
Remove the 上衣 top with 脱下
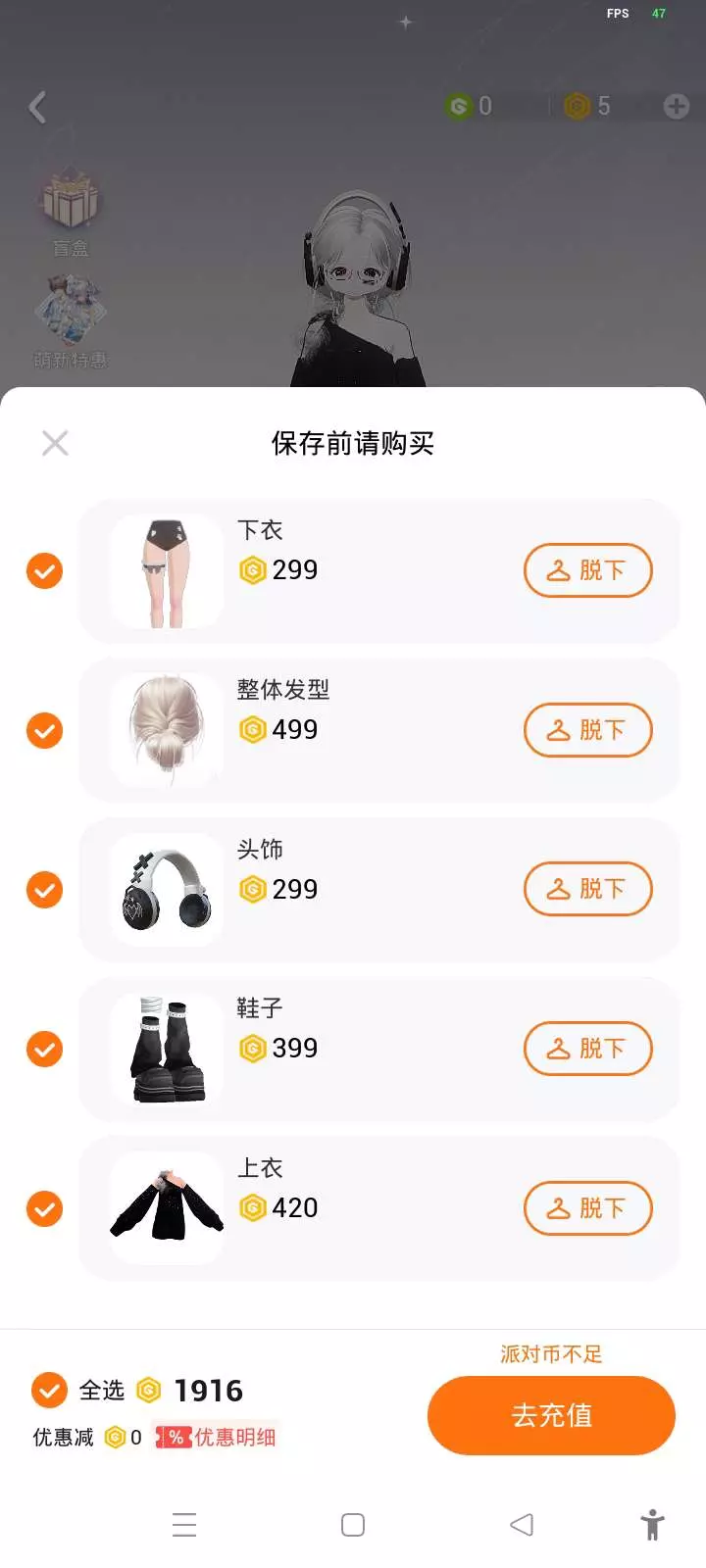pos(587,1208)
